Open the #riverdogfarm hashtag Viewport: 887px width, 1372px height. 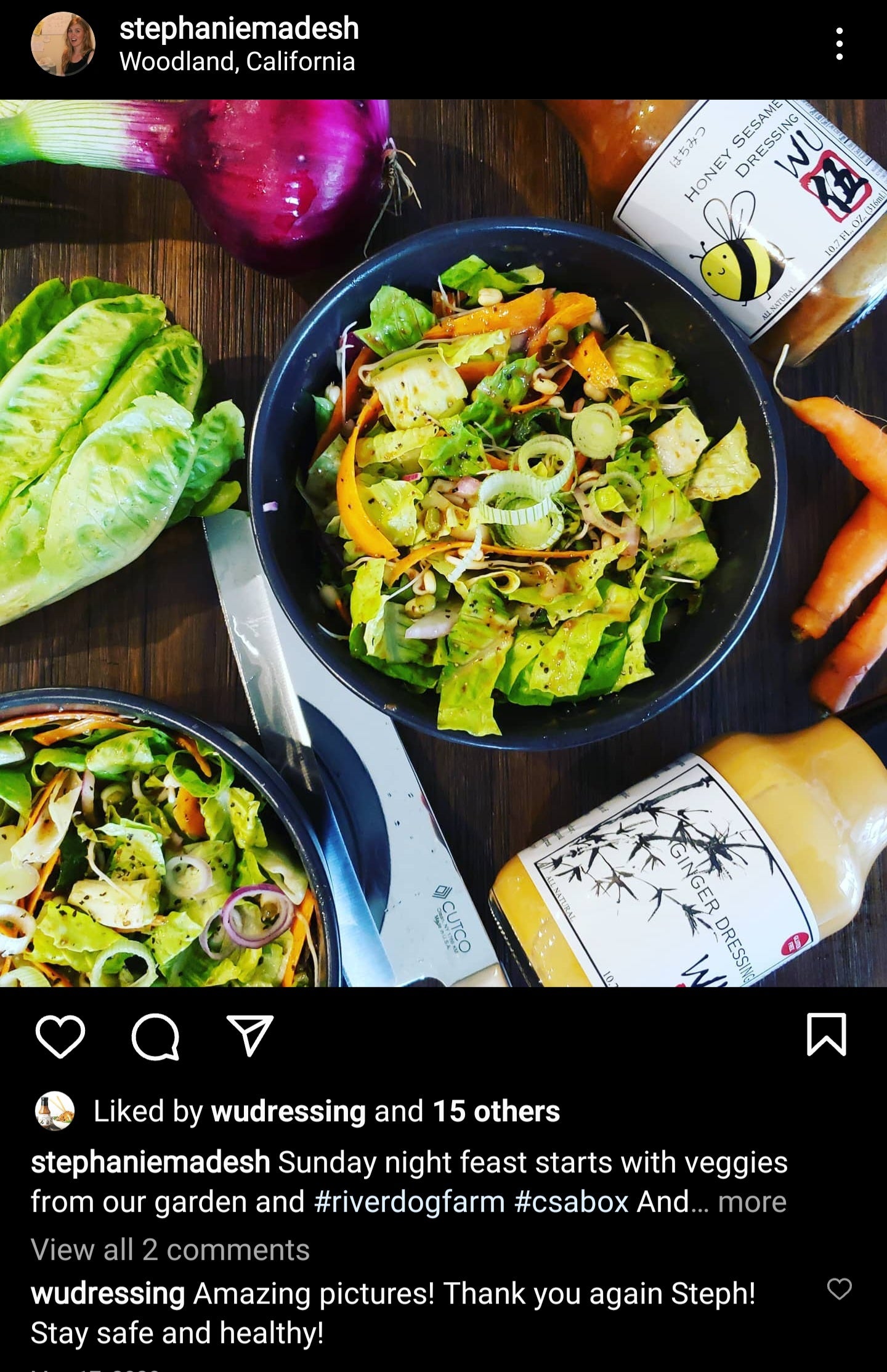tap(409, 1202)
